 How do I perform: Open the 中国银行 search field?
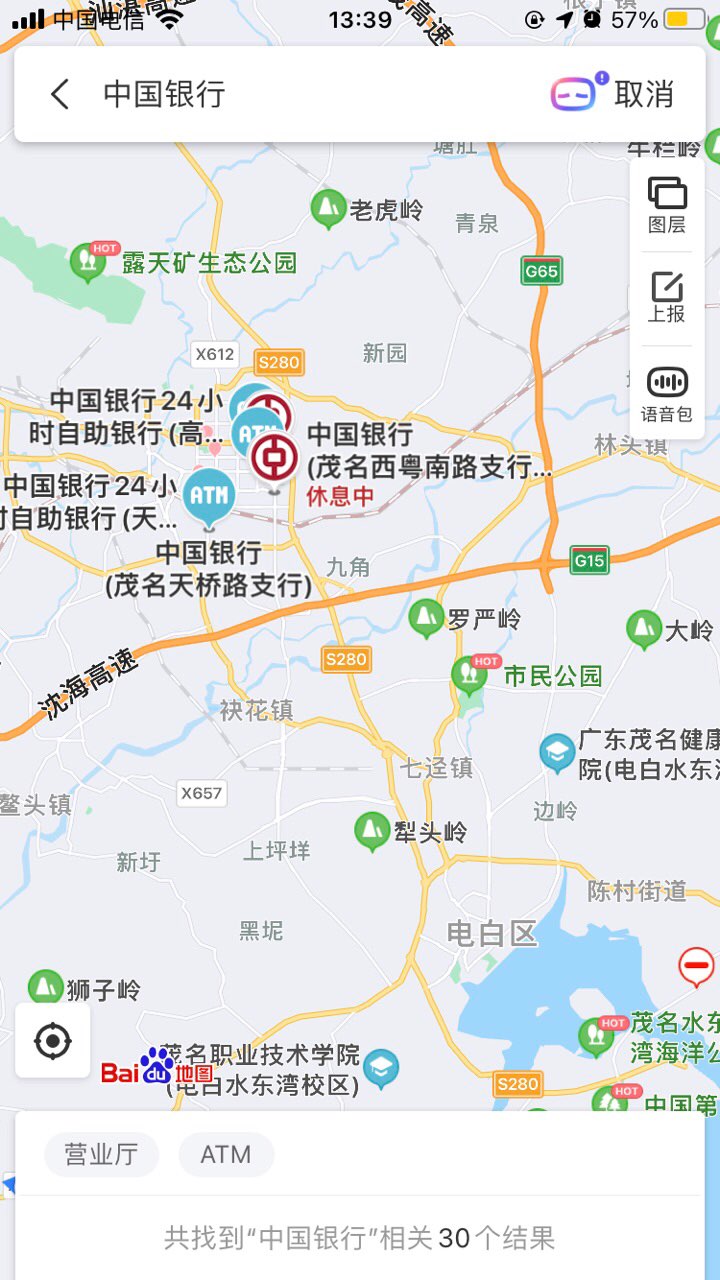tap(300, 95)
